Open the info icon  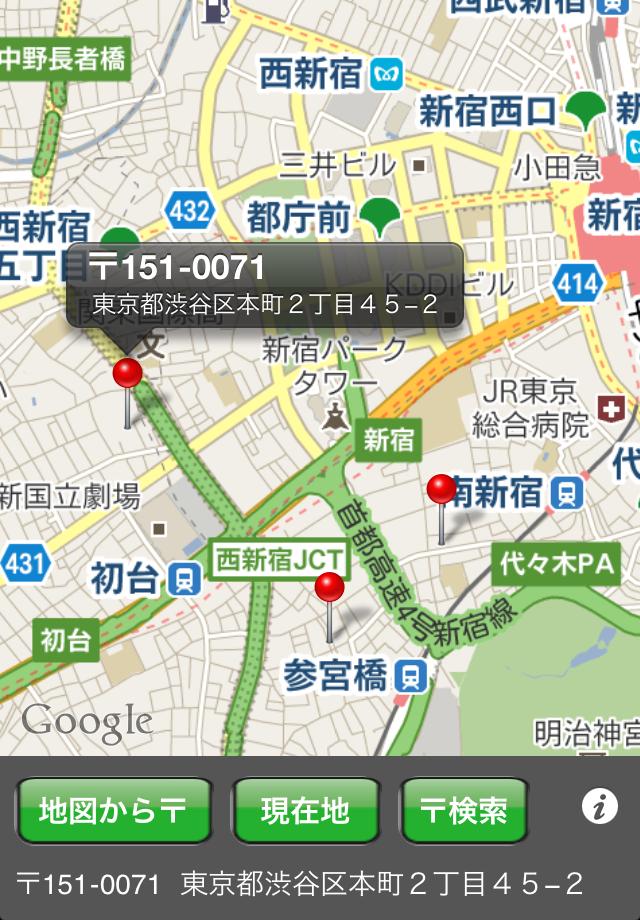pos(599,807)
